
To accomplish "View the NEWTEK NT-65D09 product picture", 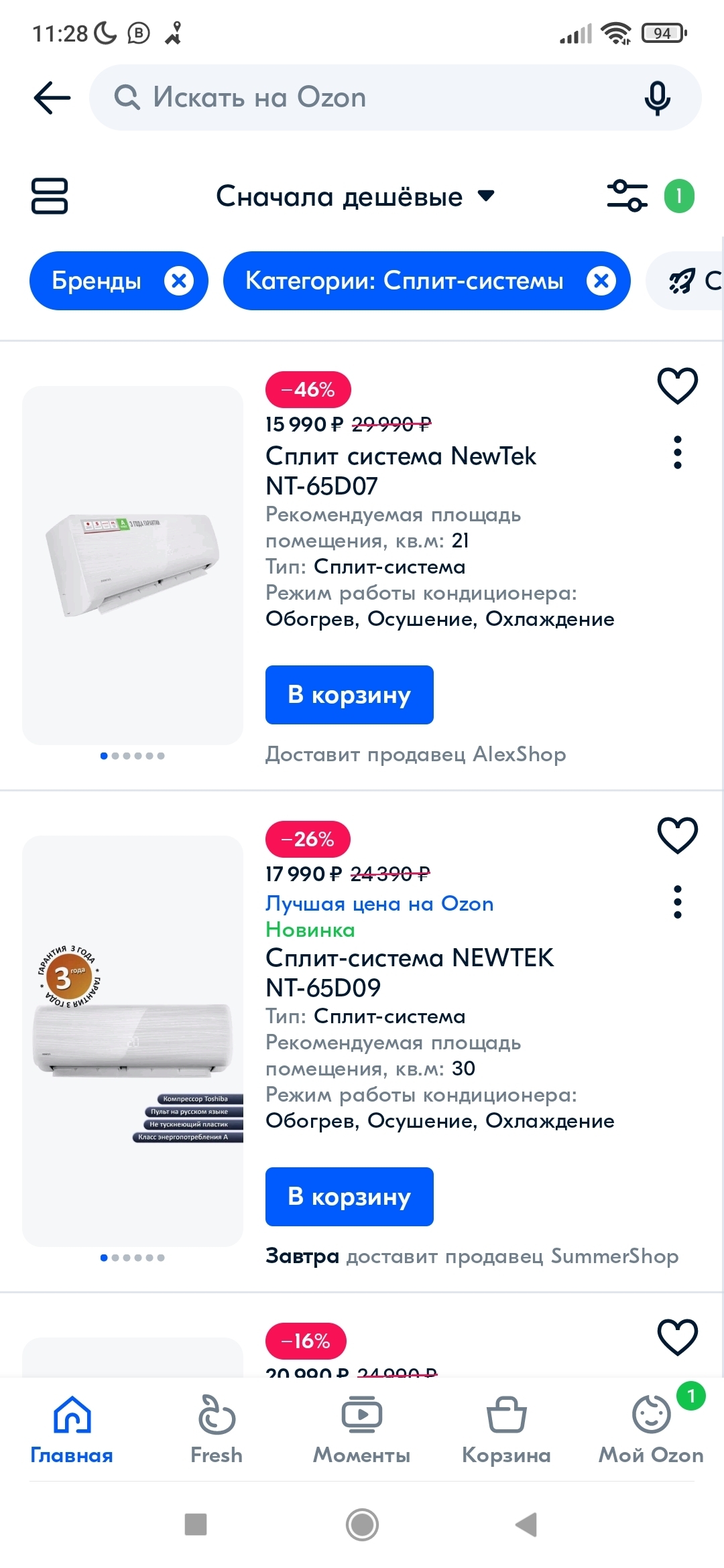I will pos(133,1041).
